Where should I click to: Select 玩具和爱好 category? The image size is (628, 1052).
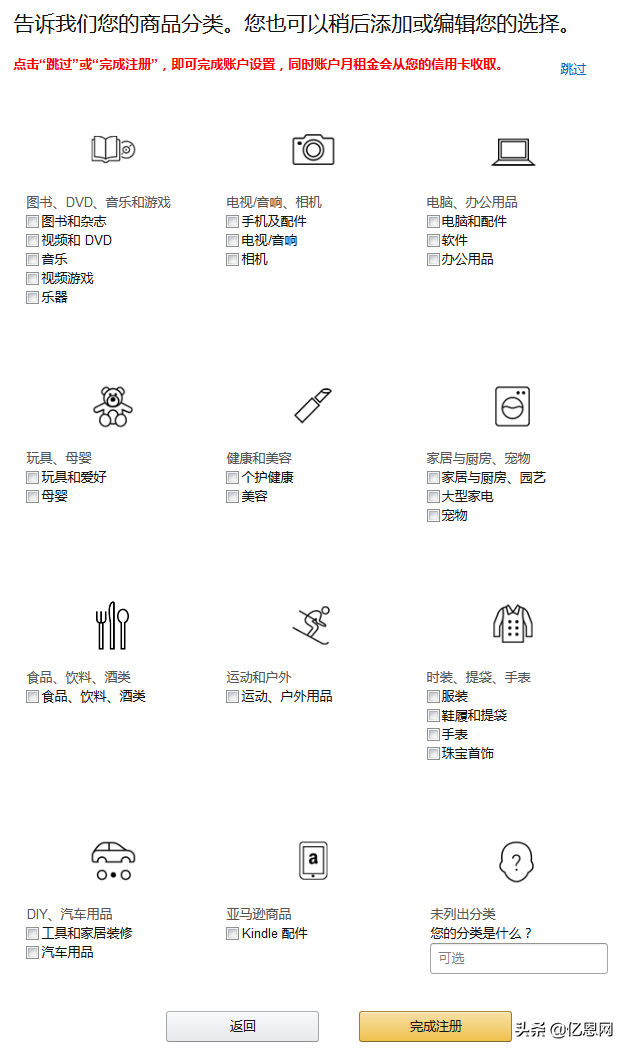tap(33, 478)
